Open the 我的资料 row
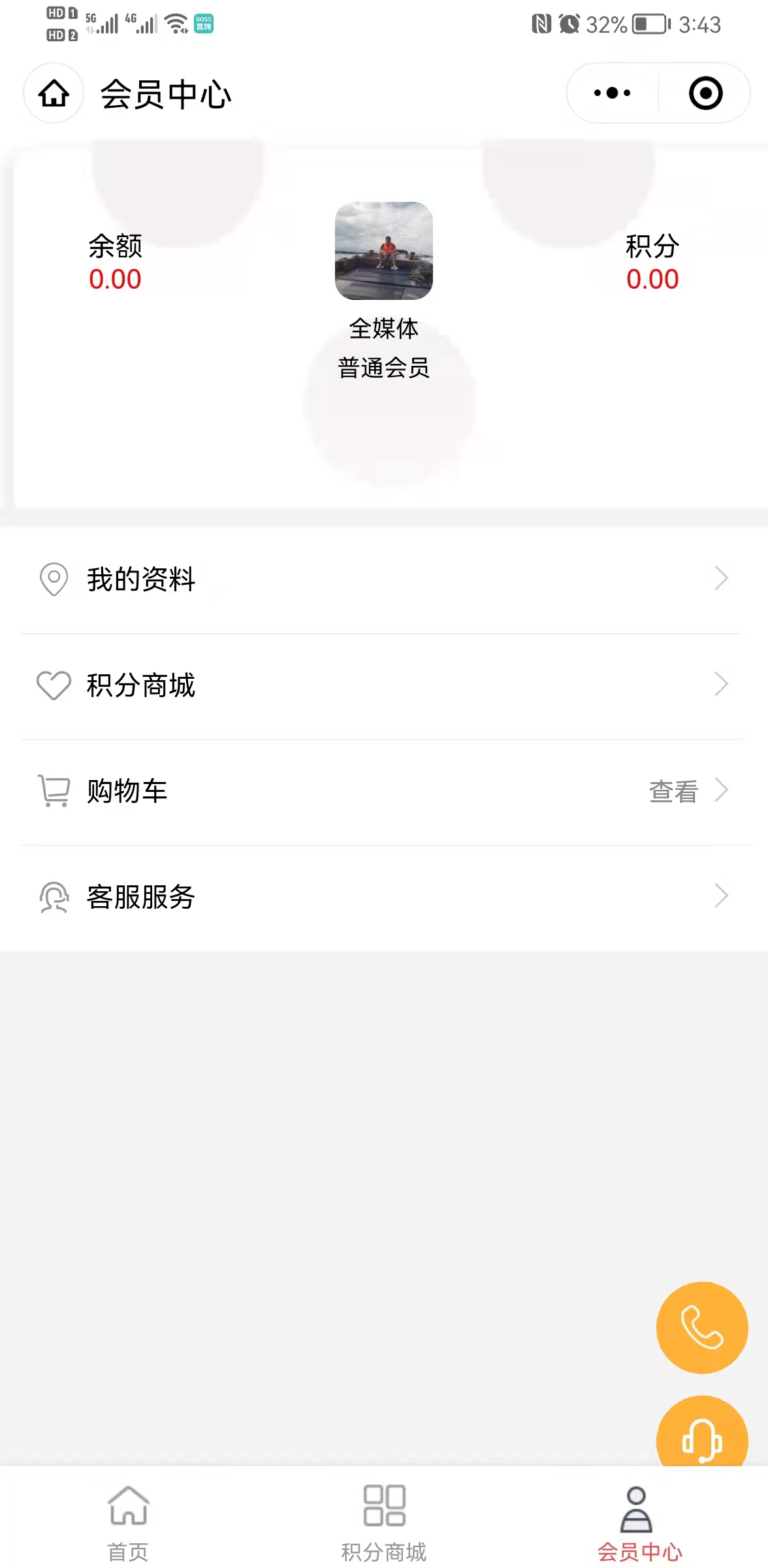This screenshot has width=768, height=1568. click(383, 580)
